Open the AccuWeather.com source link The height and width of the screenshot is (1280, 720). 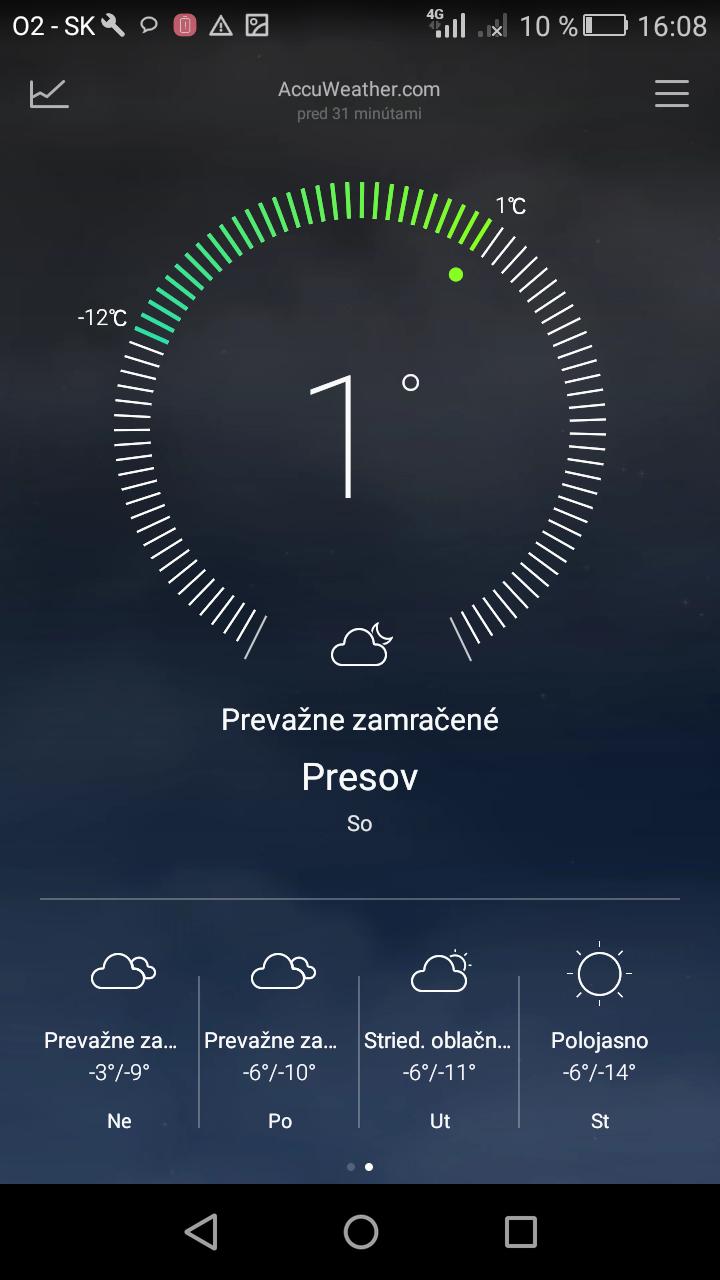point(359,90)
